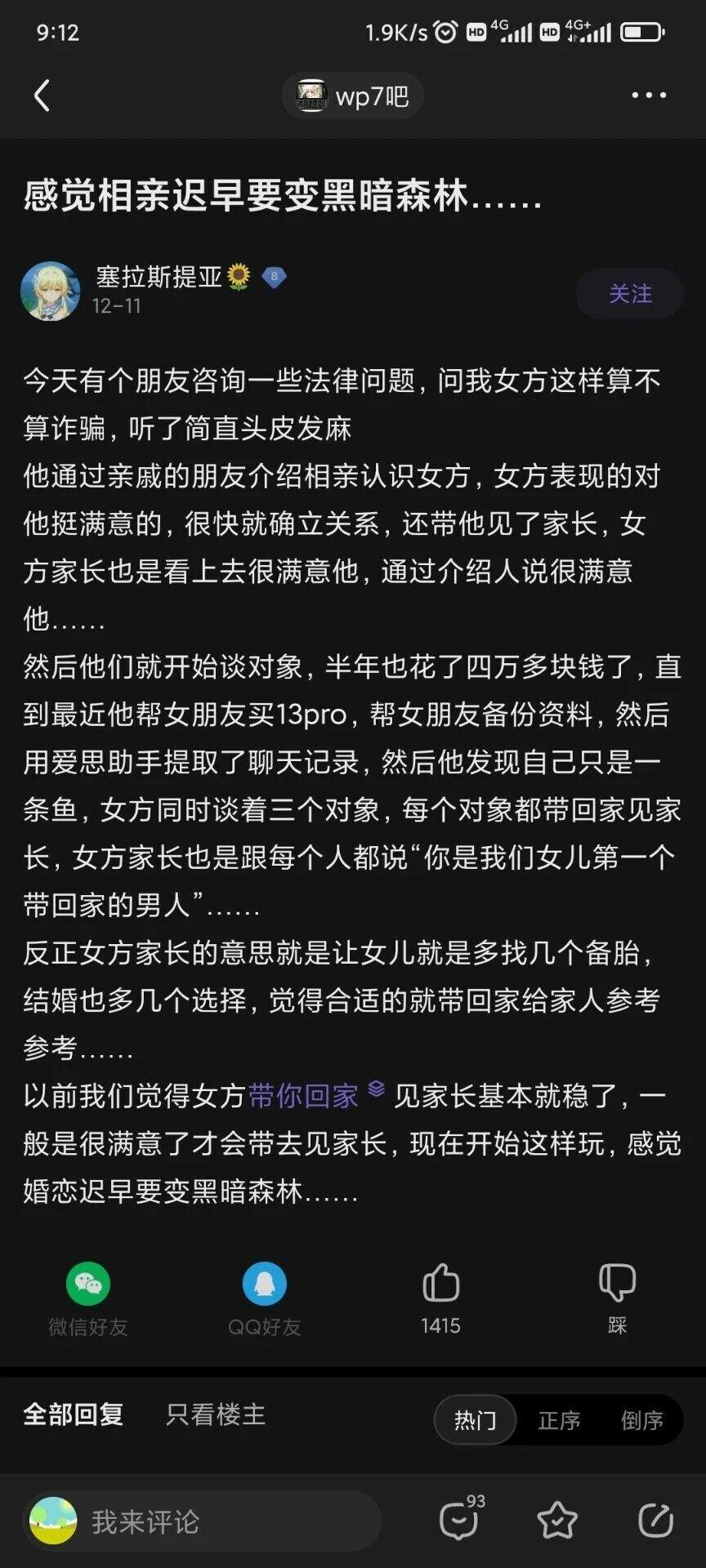Open the wp7吧 forum chip
Viewport: 706px width, 1568px height.
tap(353, 96)
